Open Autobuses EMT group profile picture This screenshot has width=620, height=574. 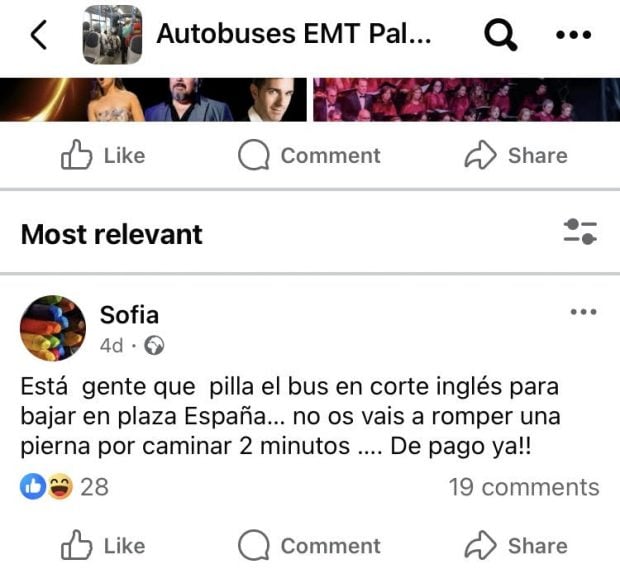[x=112, y=35]
